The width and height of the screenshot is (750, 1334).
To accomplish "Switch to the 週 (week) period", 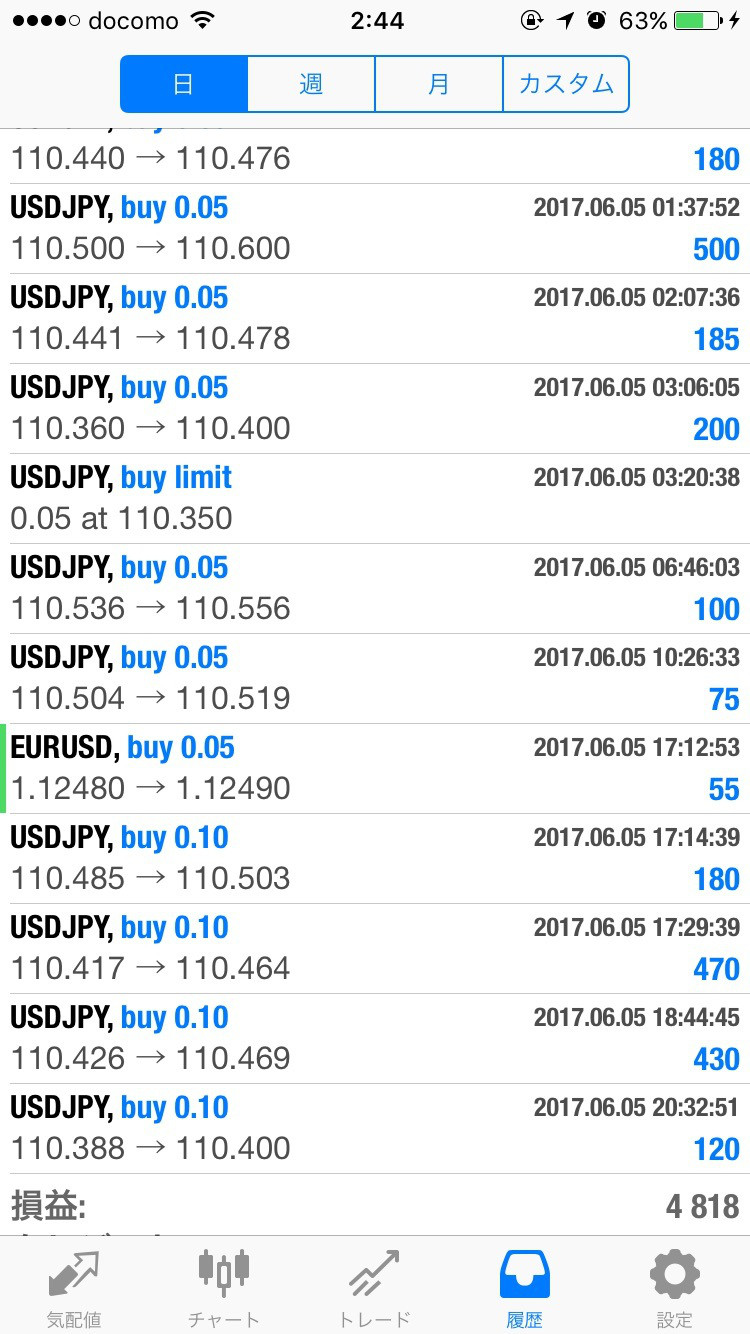I will click(311, 84).
